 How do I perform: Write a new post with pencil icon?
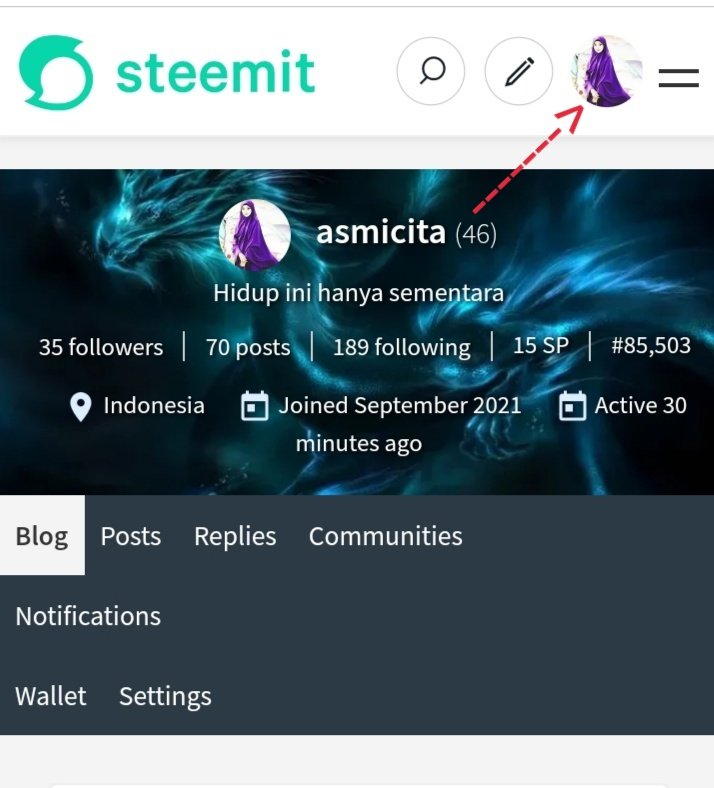(518, 72)
